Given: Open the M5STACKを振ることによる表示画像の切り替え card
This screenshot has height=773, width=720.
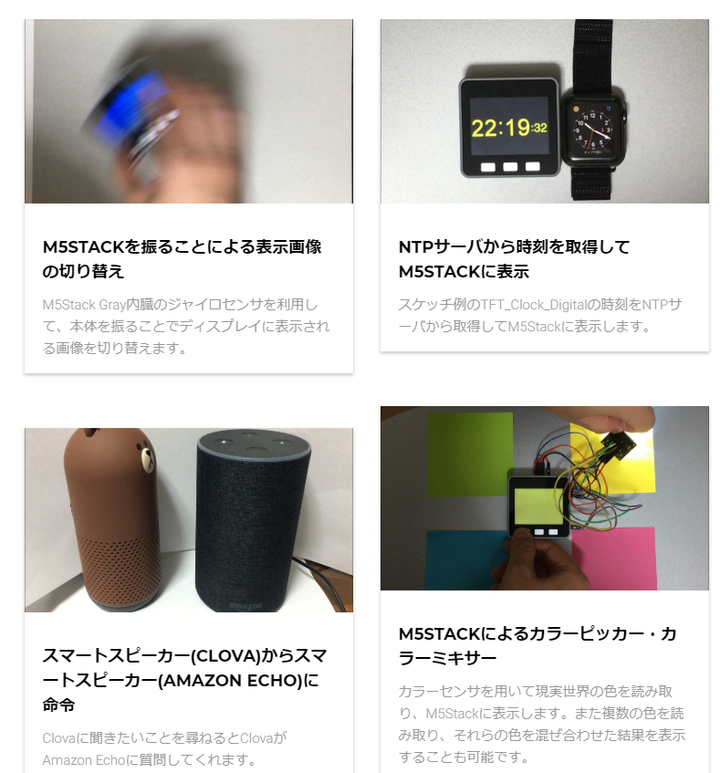Looking at the screenshot, I should [182, 258].
